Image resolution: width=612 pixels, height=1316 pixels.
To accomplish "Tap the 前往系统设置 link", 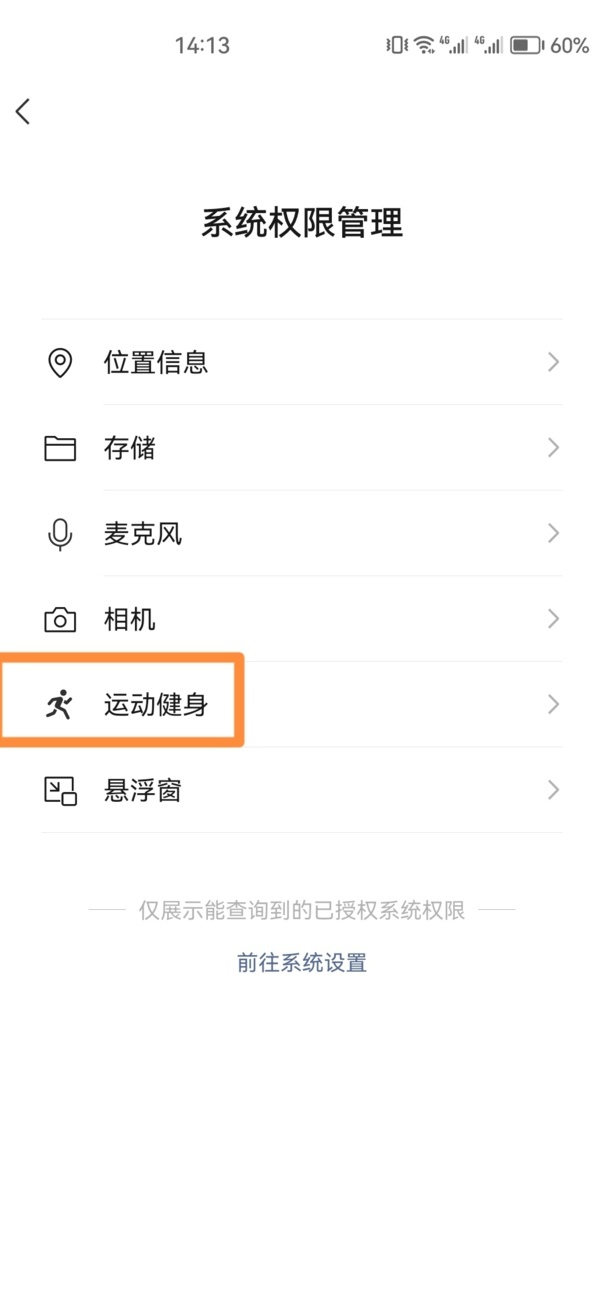I will (302, 963).
